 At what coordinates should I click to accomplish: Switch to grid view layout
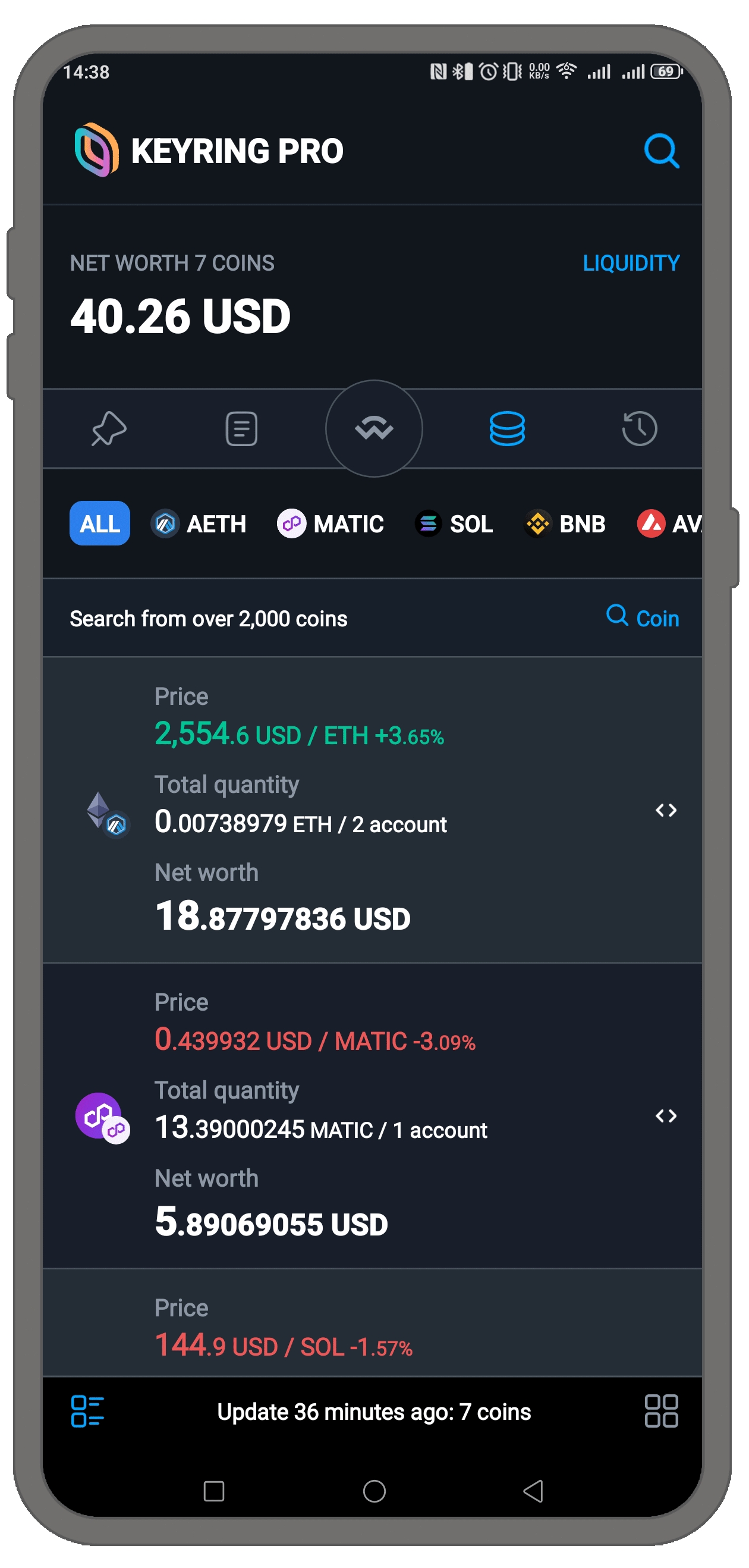[661, 1411]
